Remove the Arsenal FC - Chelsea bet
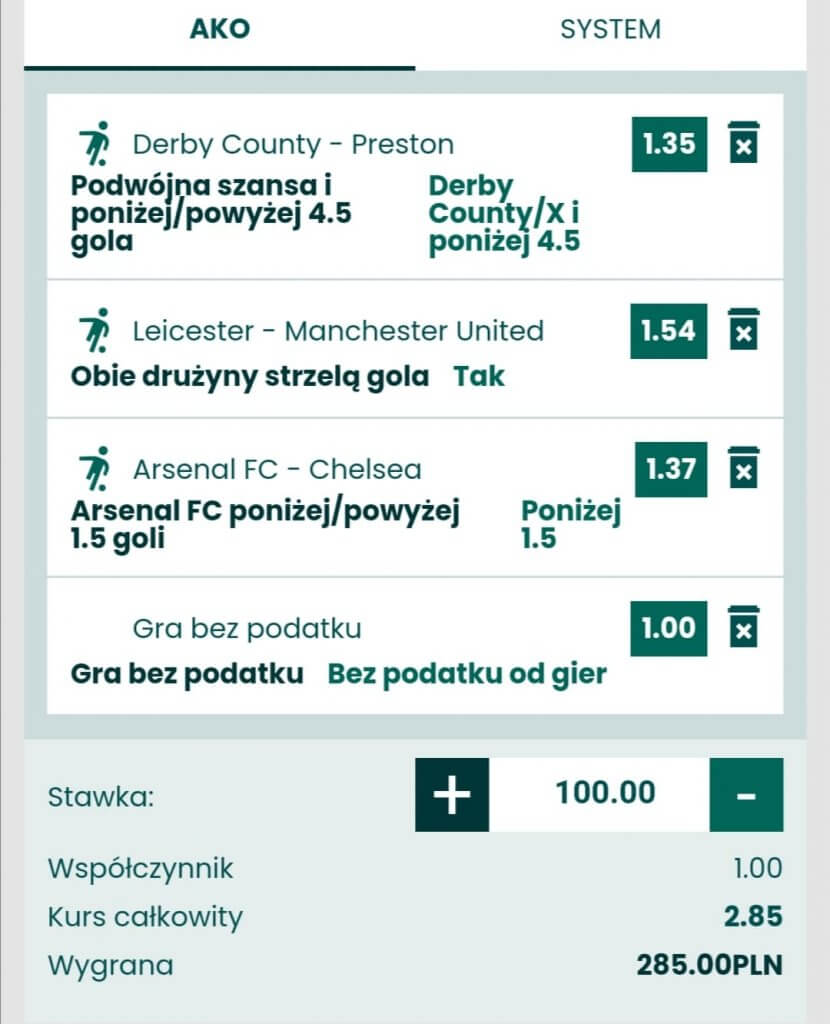The image size is (830, 1024). [743, 468]
